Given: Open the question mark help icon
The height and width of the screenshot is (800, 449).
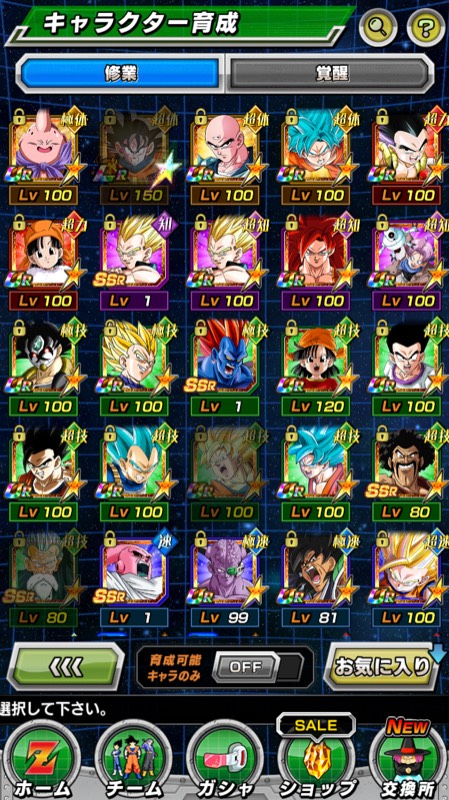Looking at the screenshot, I should click(426, 26).
